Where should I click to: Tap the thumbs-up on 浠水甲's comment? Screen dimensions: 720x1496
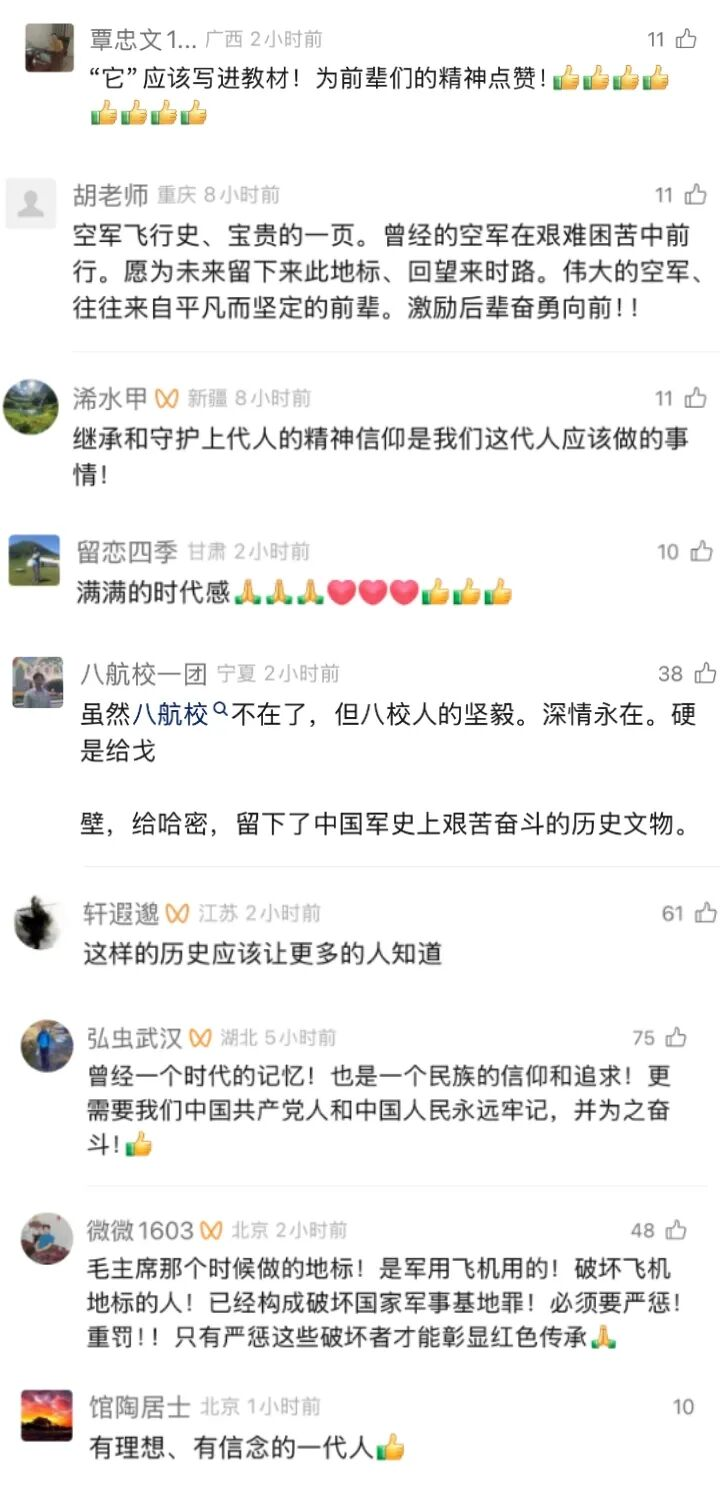point(695,399)
